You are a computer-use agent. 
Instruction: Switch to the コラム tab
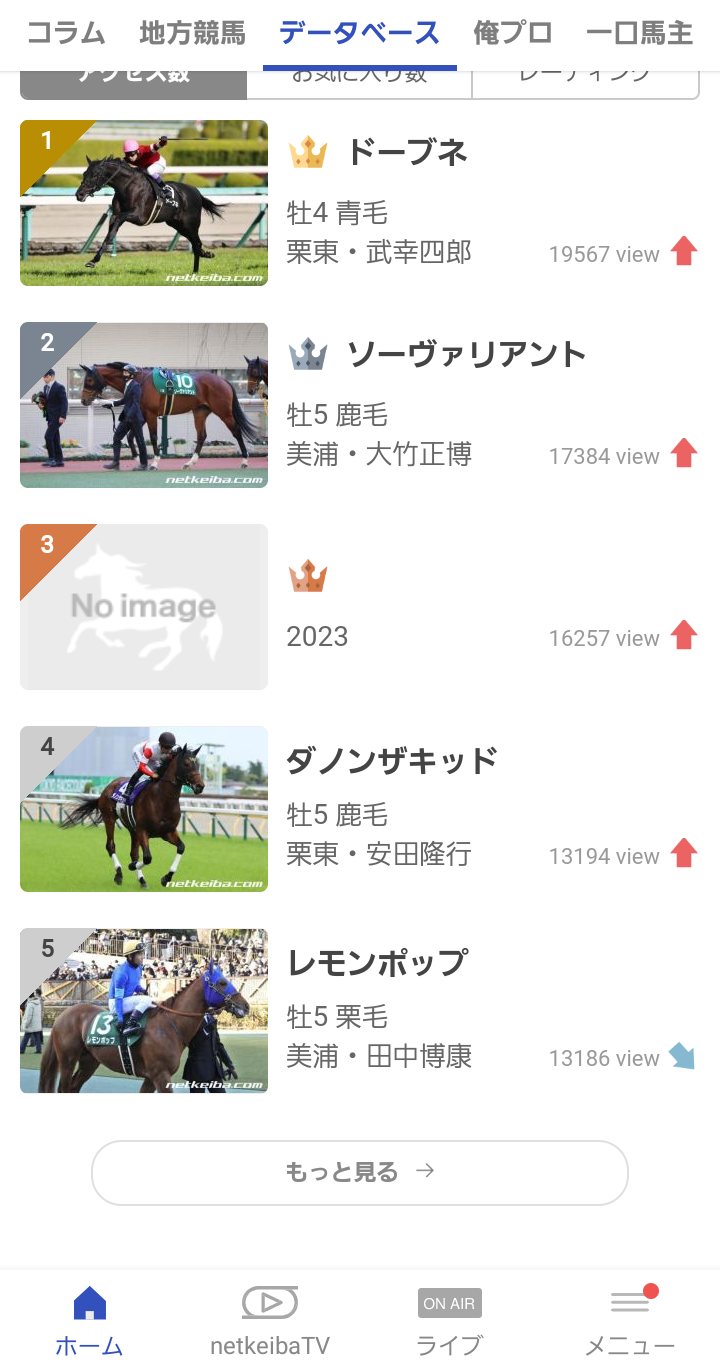[65, 33]
